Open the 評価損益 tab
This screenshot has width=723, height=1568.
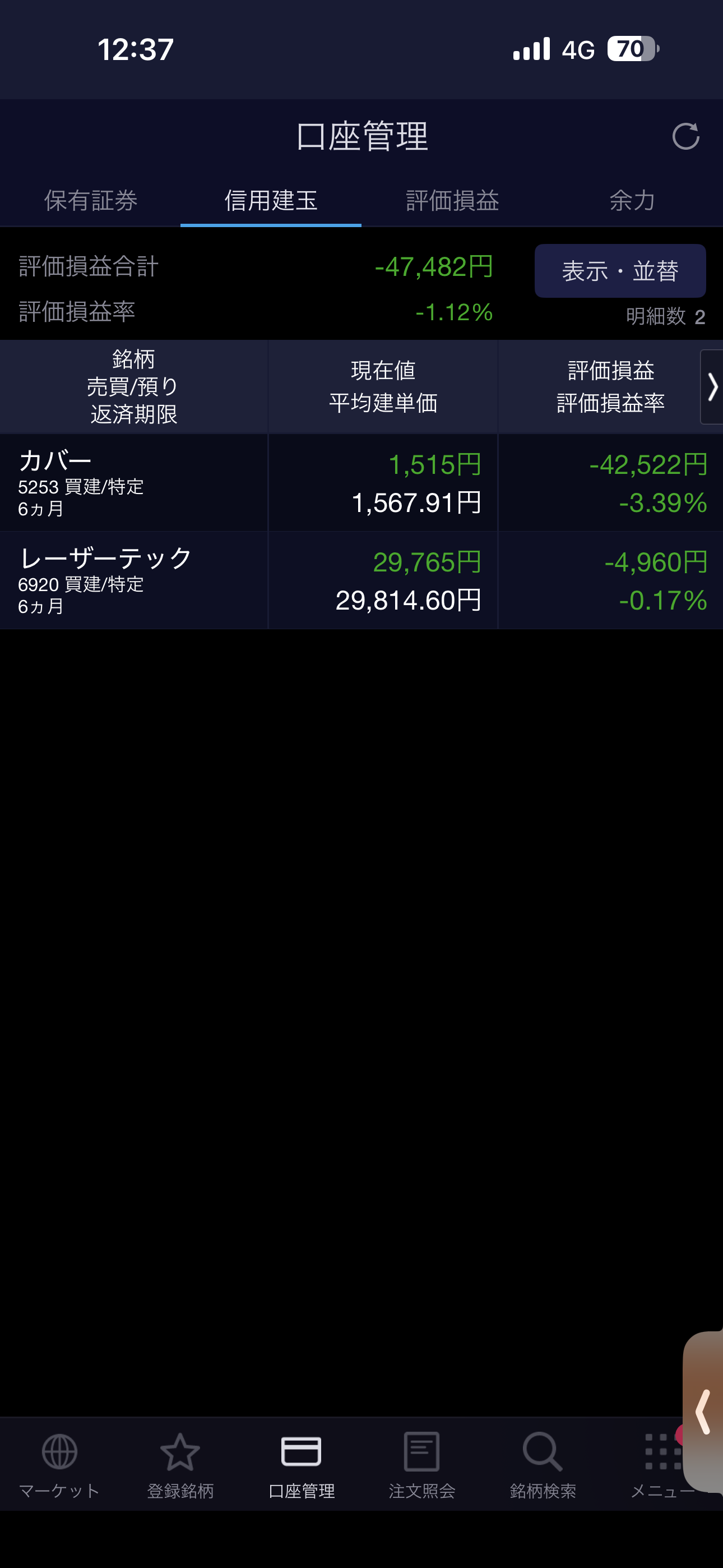(452, 200)
